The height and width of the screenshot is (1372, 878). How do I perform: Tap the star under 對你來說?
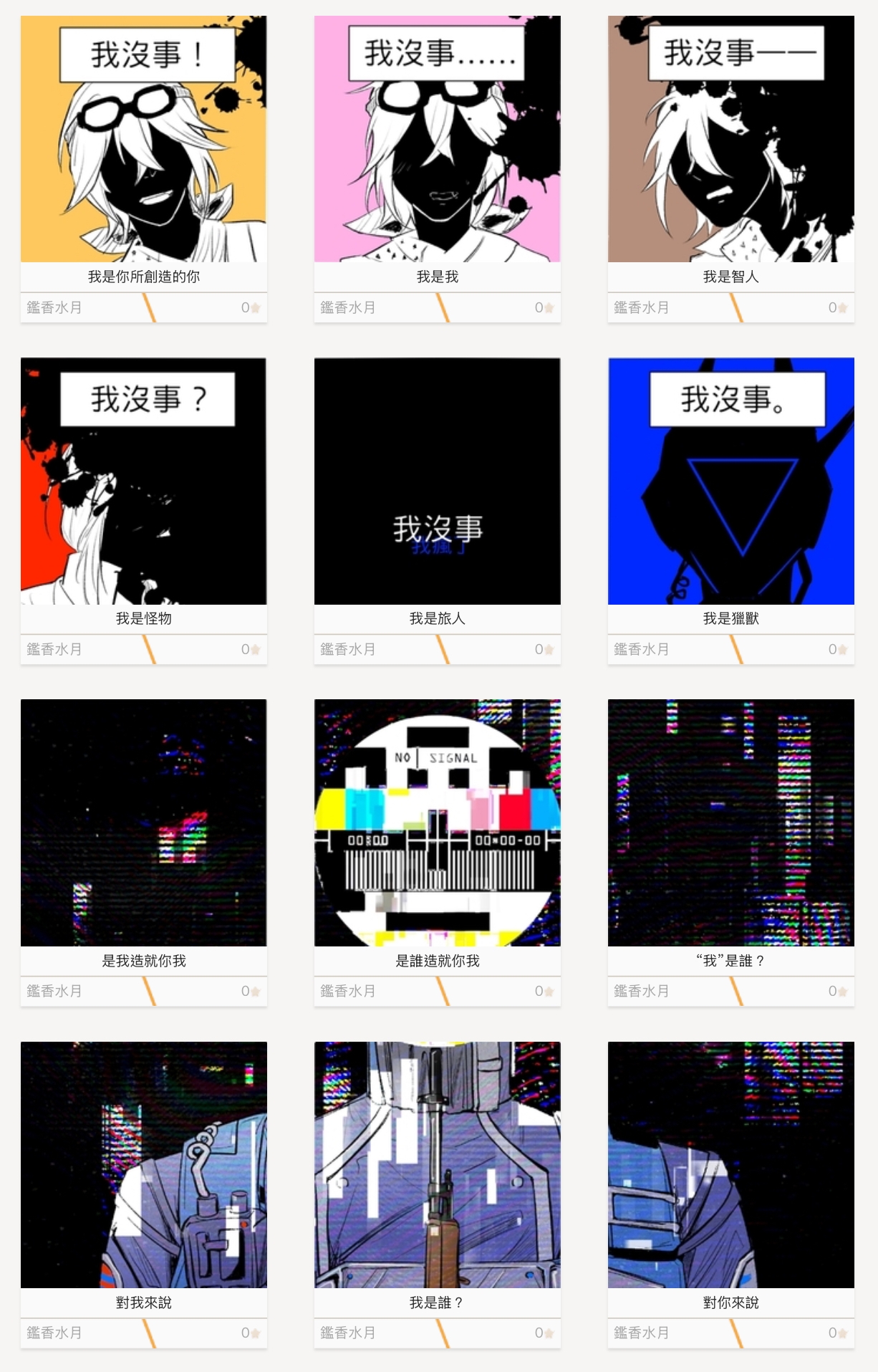coord(843,1333)
